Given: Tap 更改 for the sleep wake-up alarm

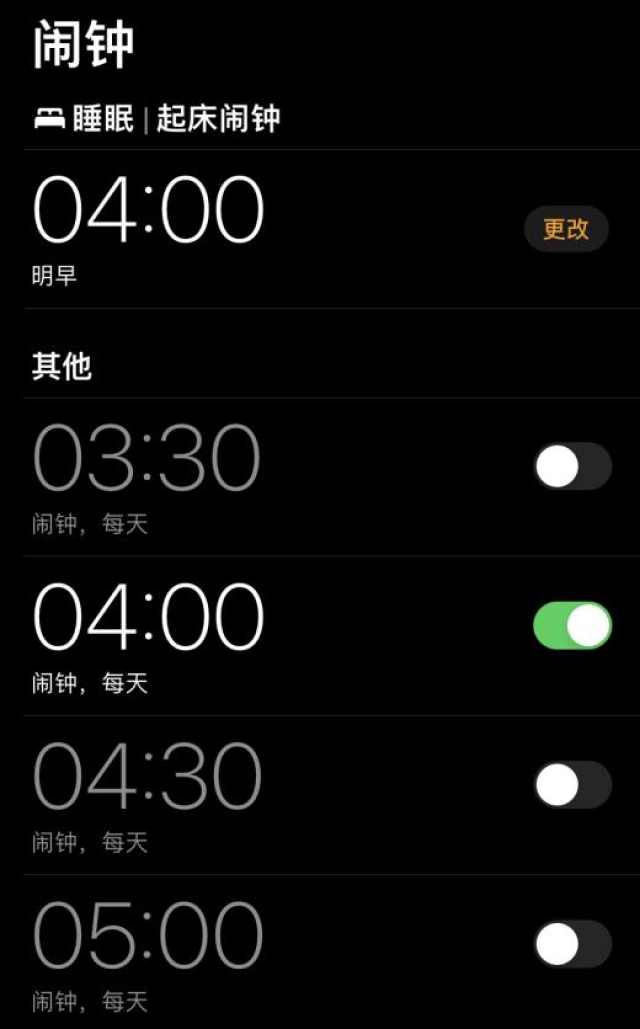Looking at the screenshot, I should [x=566, y=229].
